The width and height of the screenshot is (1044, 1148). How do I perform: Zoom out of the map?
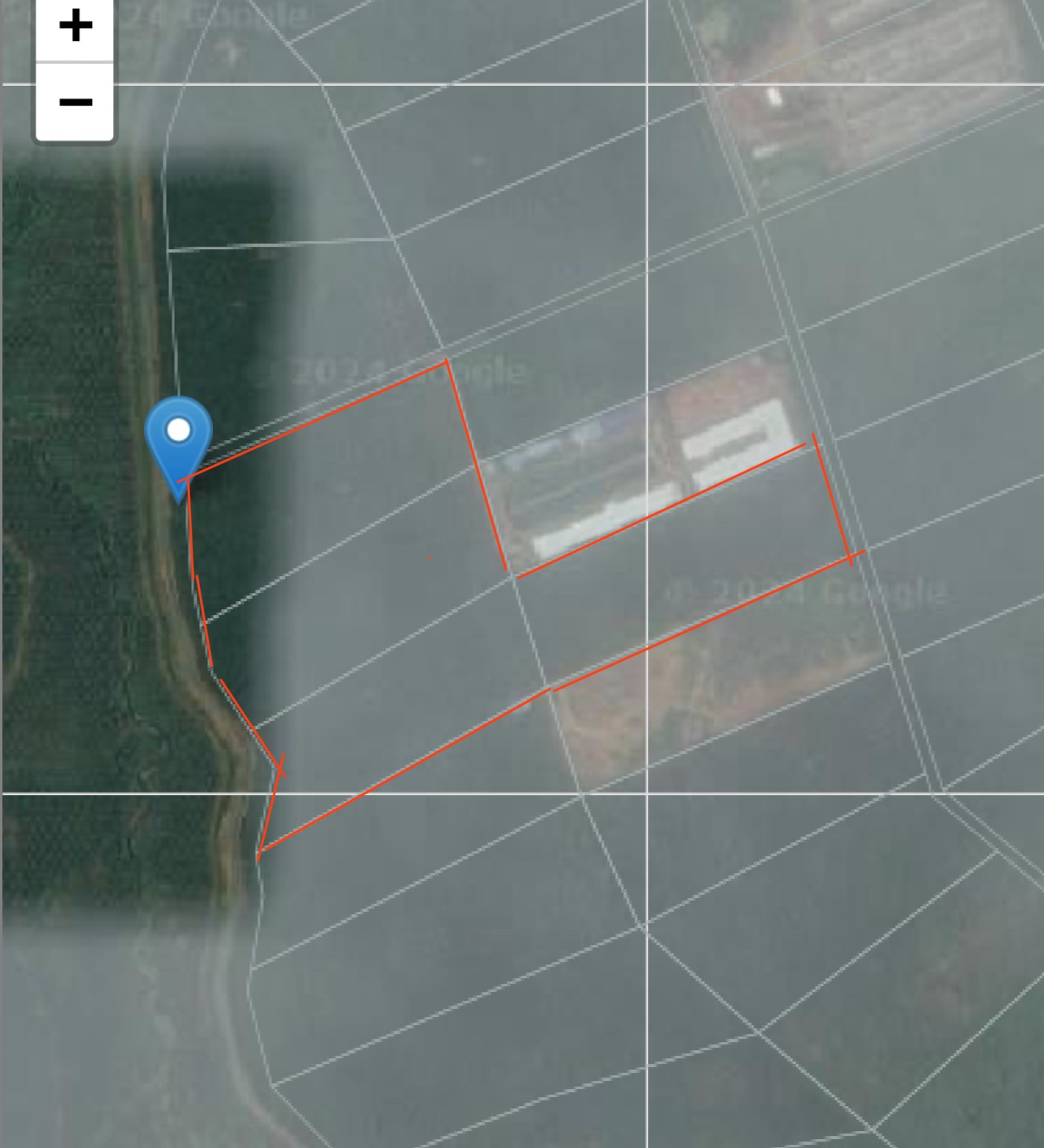point(74,102)
